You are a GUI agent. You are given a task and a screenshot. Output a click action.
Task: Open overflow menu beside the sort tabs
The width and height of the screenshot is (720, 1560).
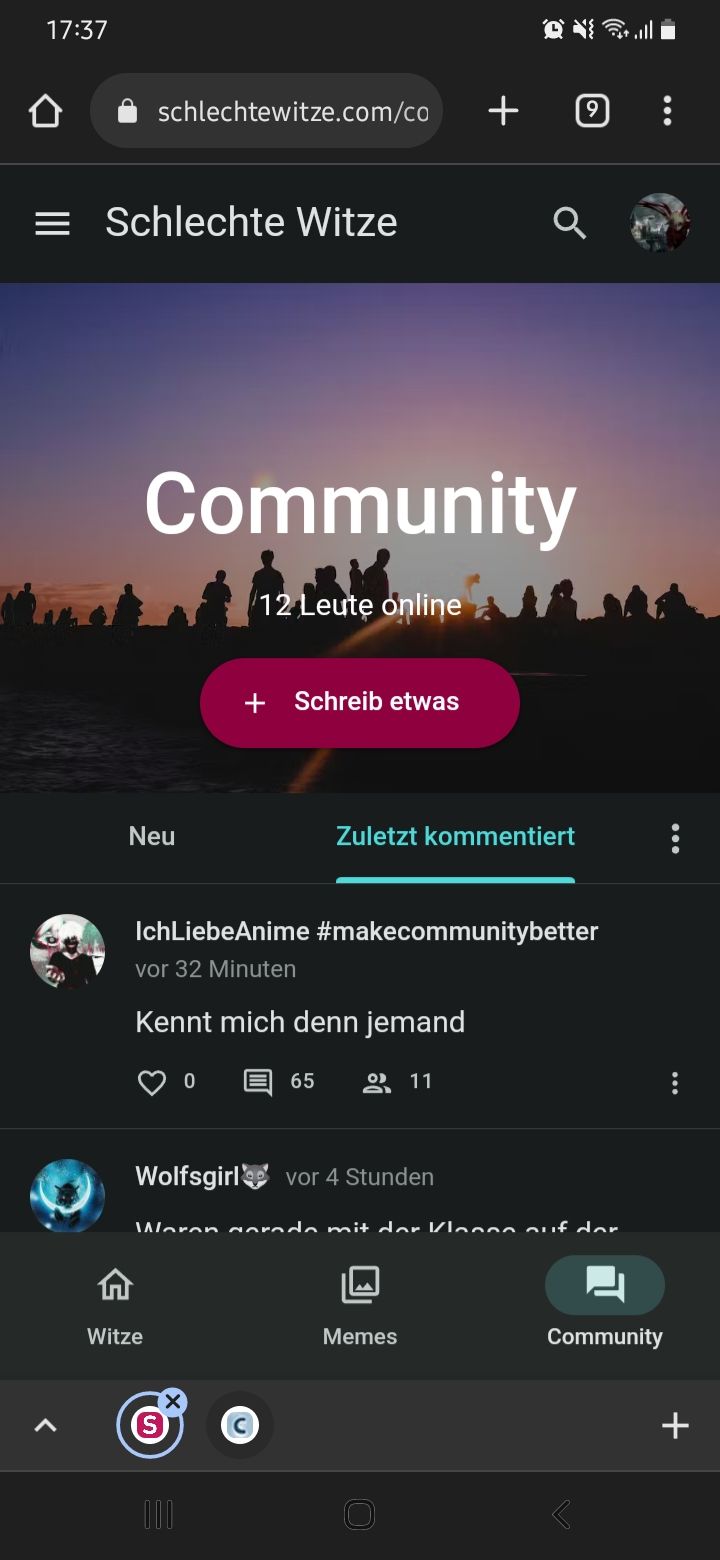click(x=675, y=838)
